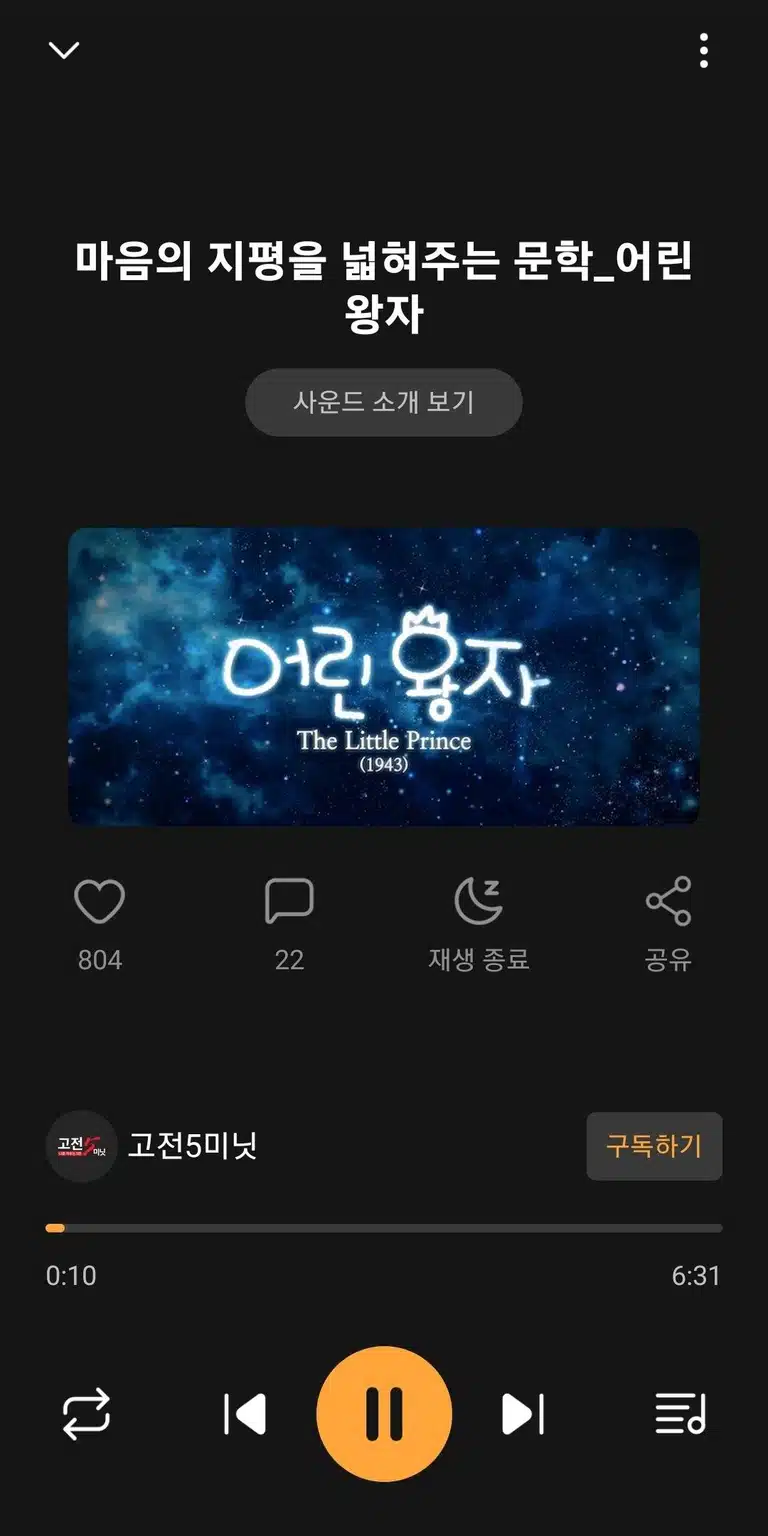Open the overflow menu
The width and height of the screenshot is (768, 1536).
704,50
